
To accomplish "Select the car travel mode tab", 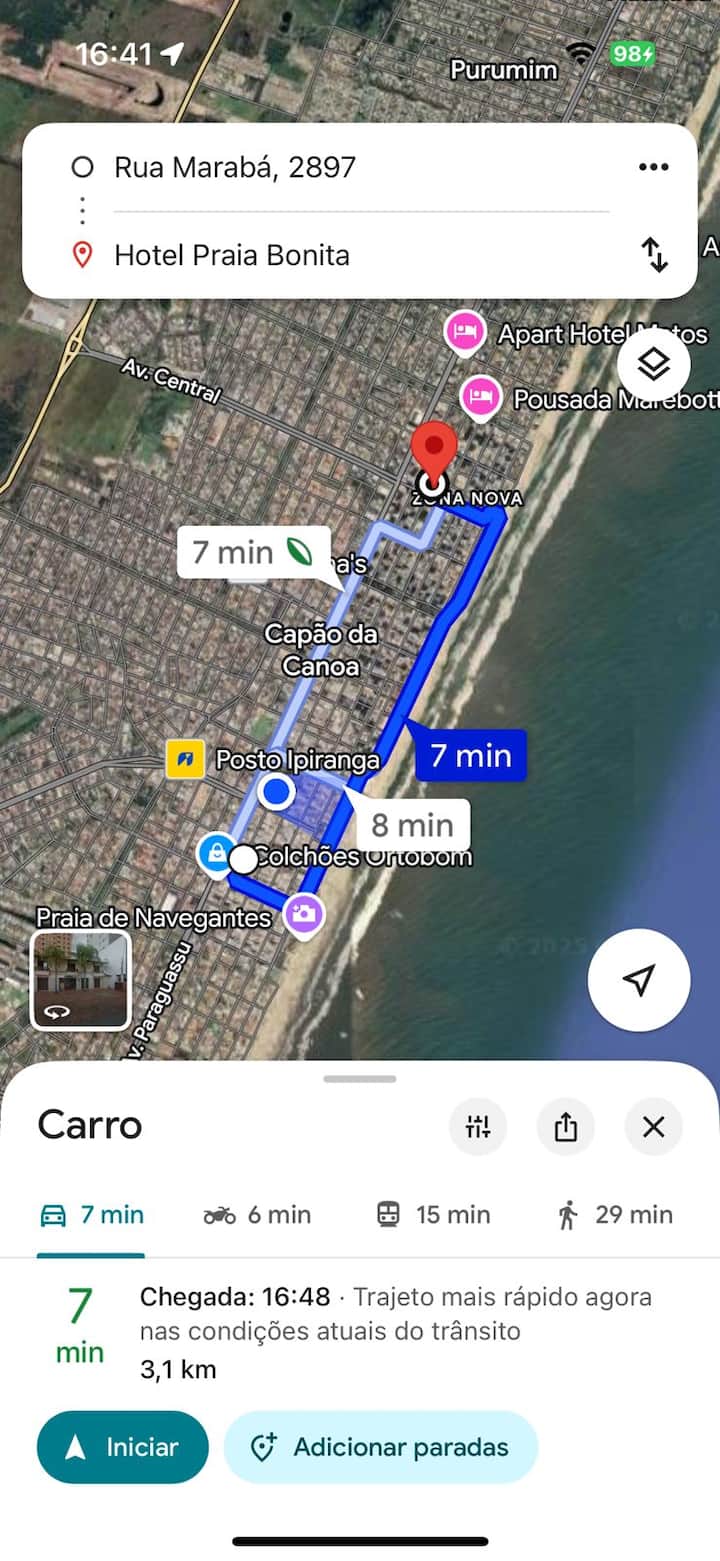I will pos(91,1215).
